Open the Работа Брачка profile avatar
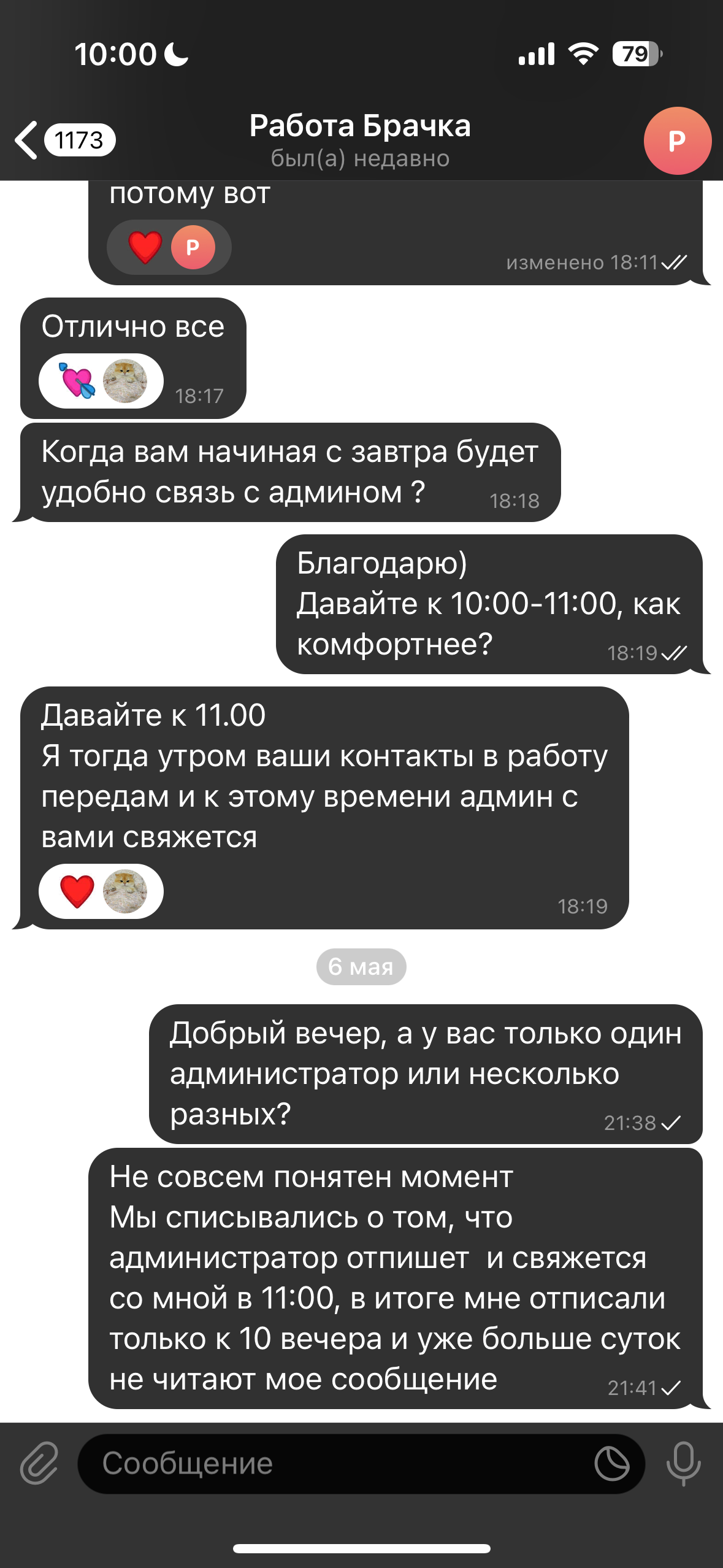 click(677, 141)
